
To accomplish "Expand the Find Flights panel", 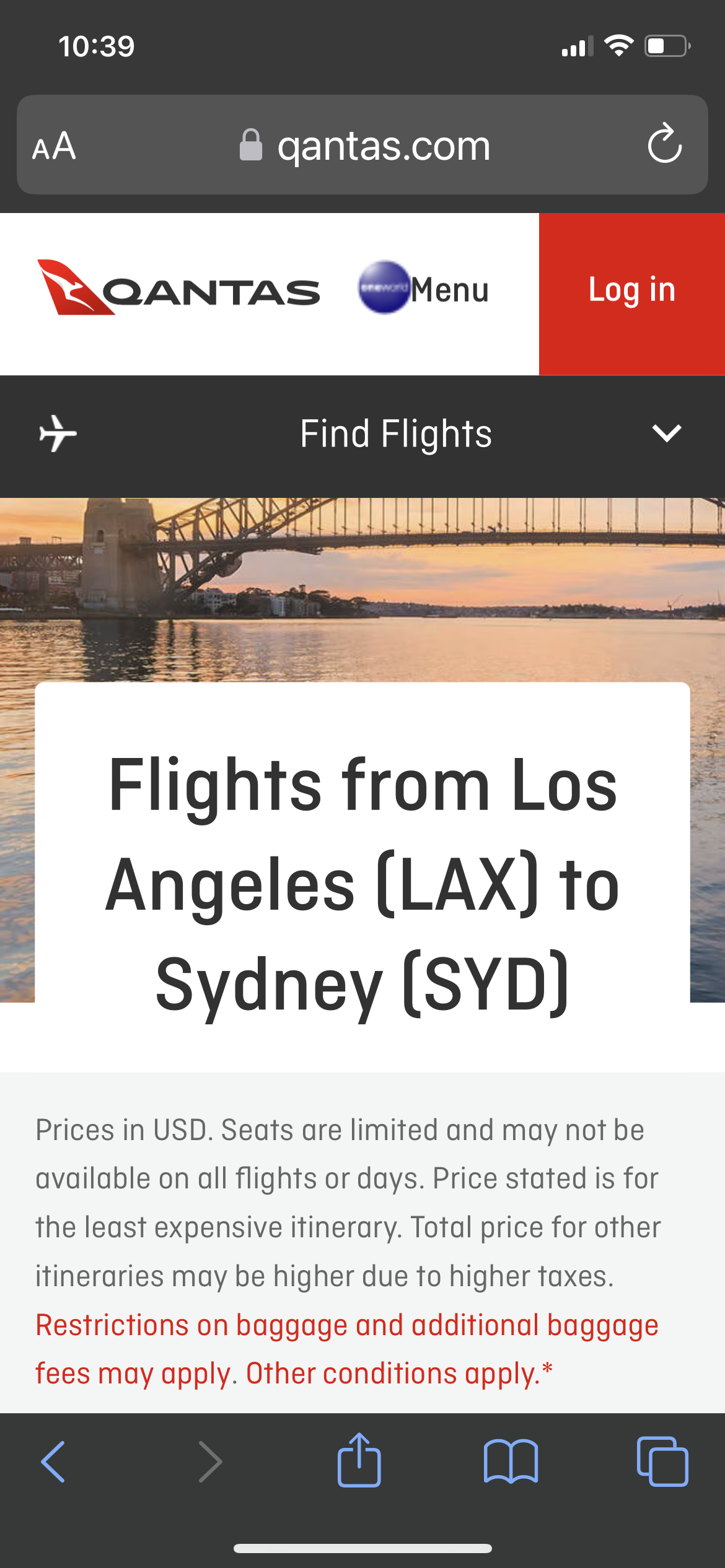I will coord(666,433).
